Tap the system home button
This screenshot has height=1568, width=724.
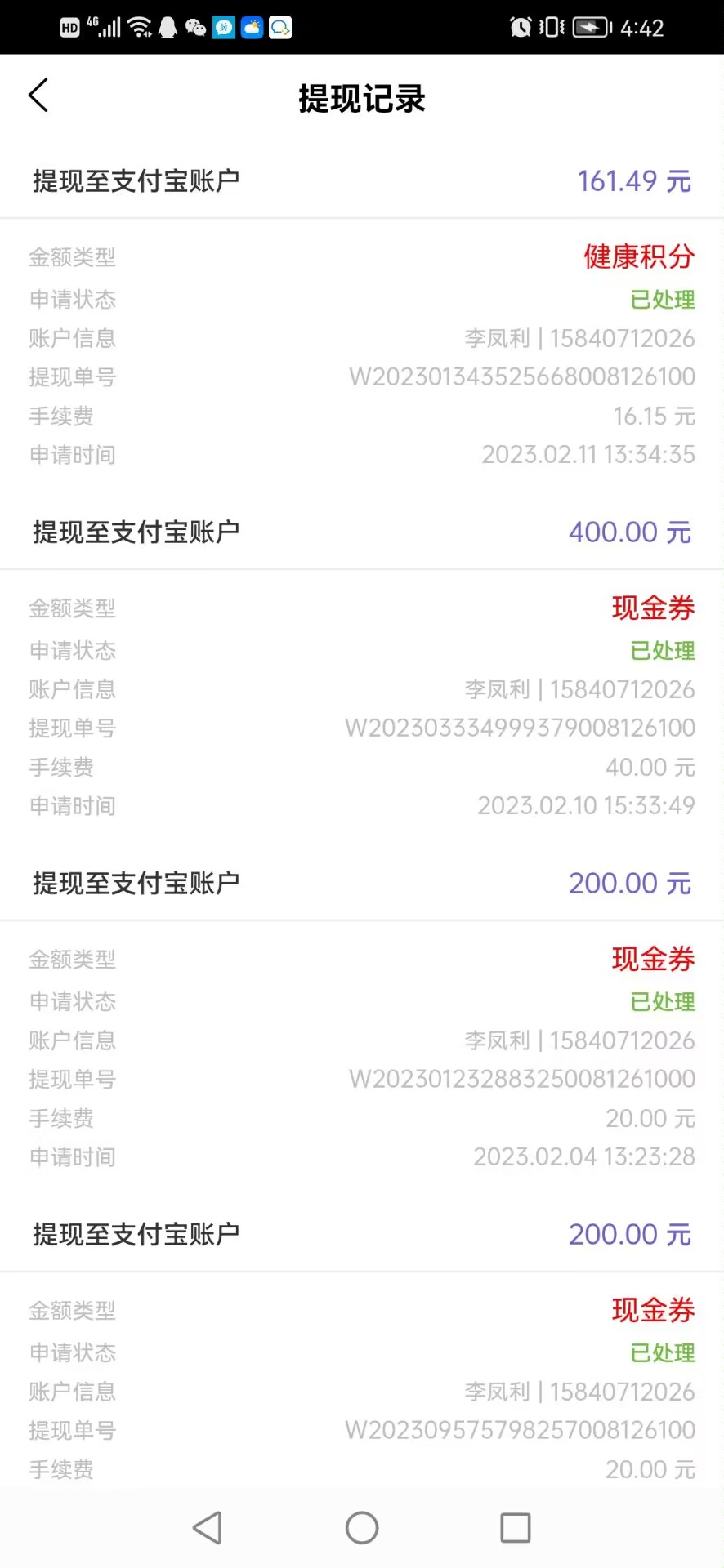[x=362, y=1527]
